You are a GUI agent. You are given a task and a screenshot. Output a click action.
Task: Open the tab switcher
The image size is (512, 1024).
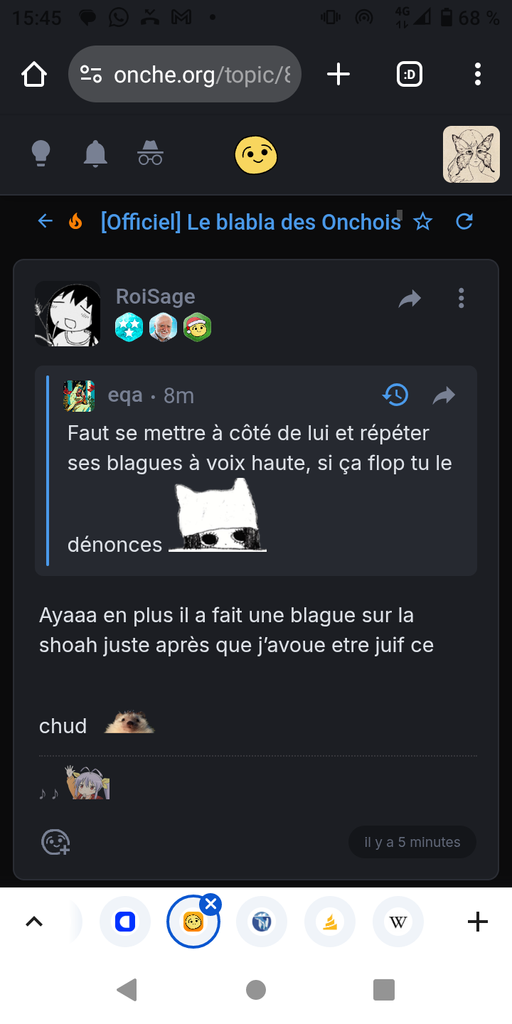click(x=409, y=74)
